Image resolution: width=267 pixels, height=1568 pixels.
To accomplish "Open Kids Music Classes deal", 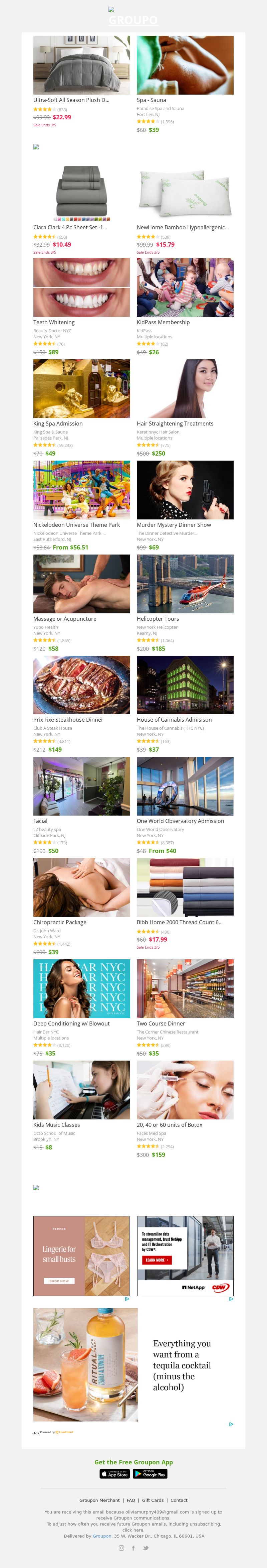I will click(81, 1090).
